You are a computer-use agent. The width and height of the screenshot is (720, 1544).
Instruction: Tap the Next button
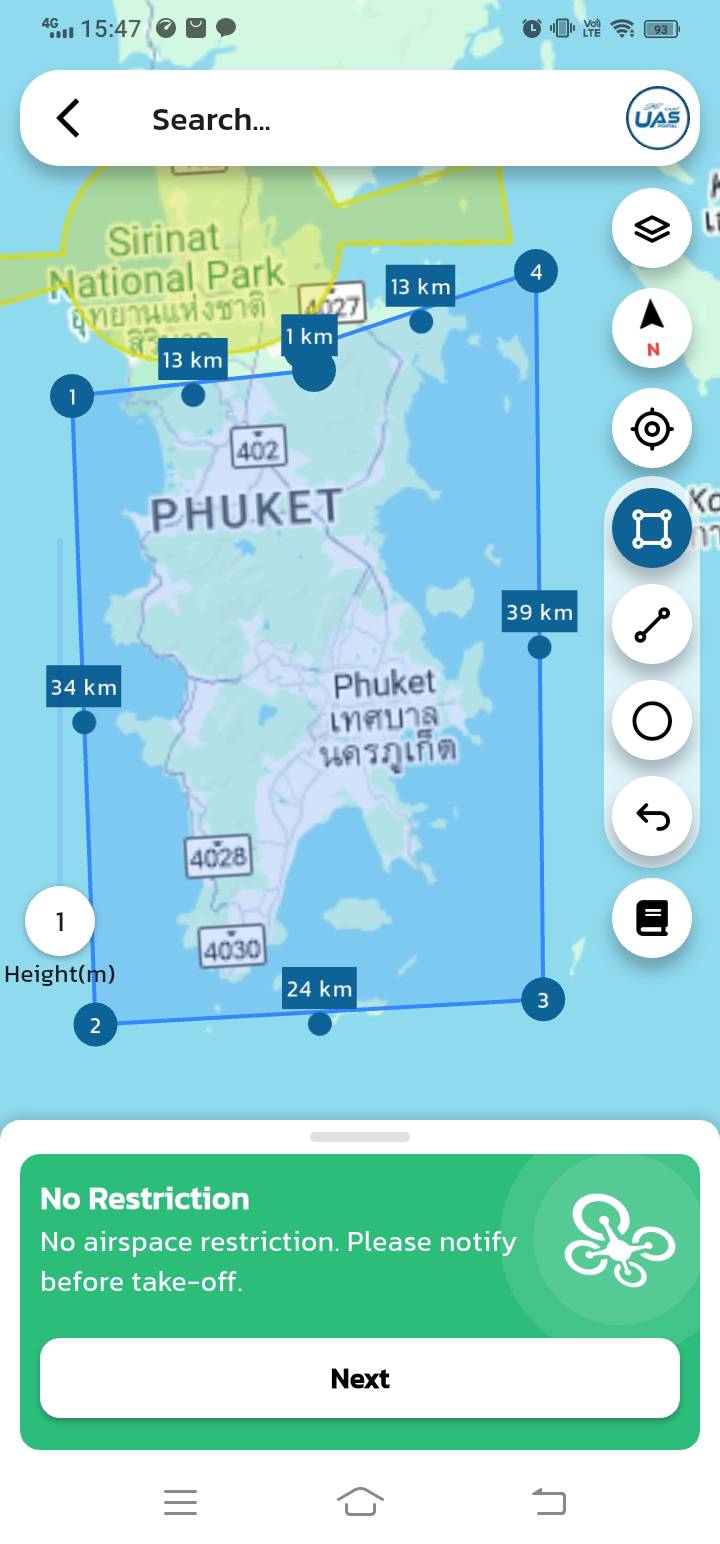(x=360, y=1378)
